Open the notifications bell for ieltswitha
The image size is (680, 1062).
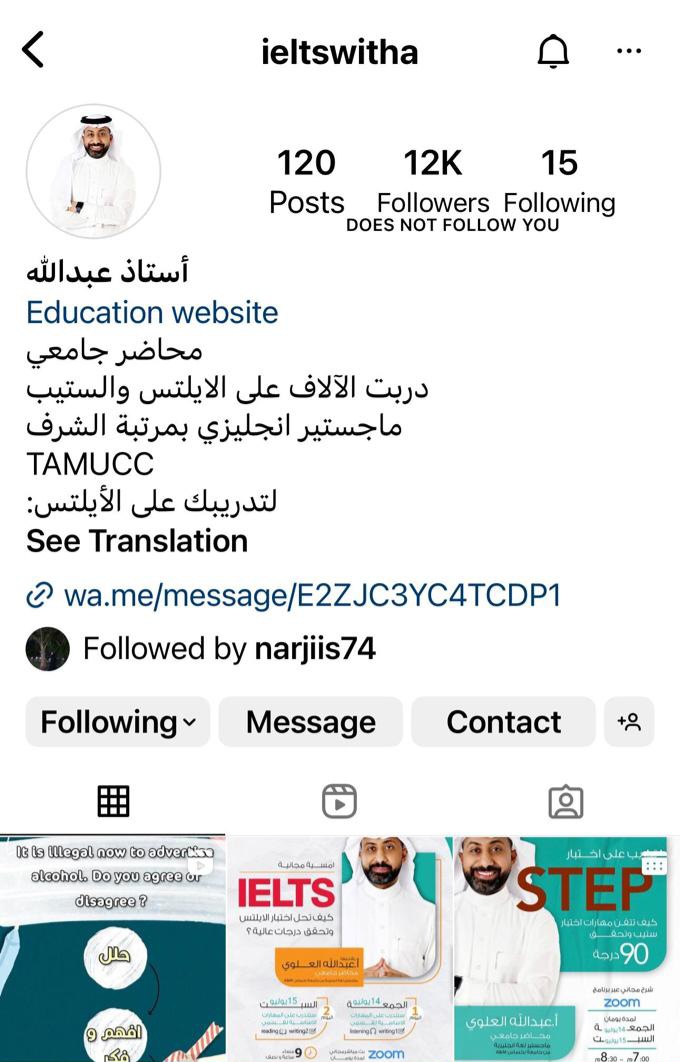pyautogui.click(x=553, y=51)
